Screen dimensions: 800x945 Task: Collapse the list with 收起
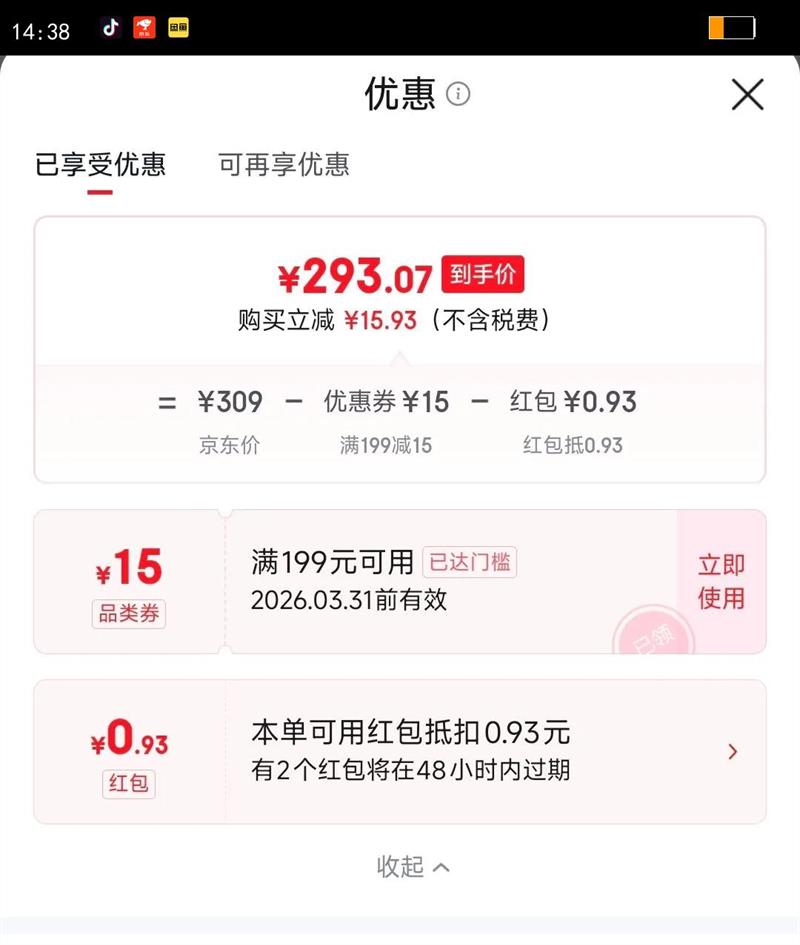[x=413, y=866]
